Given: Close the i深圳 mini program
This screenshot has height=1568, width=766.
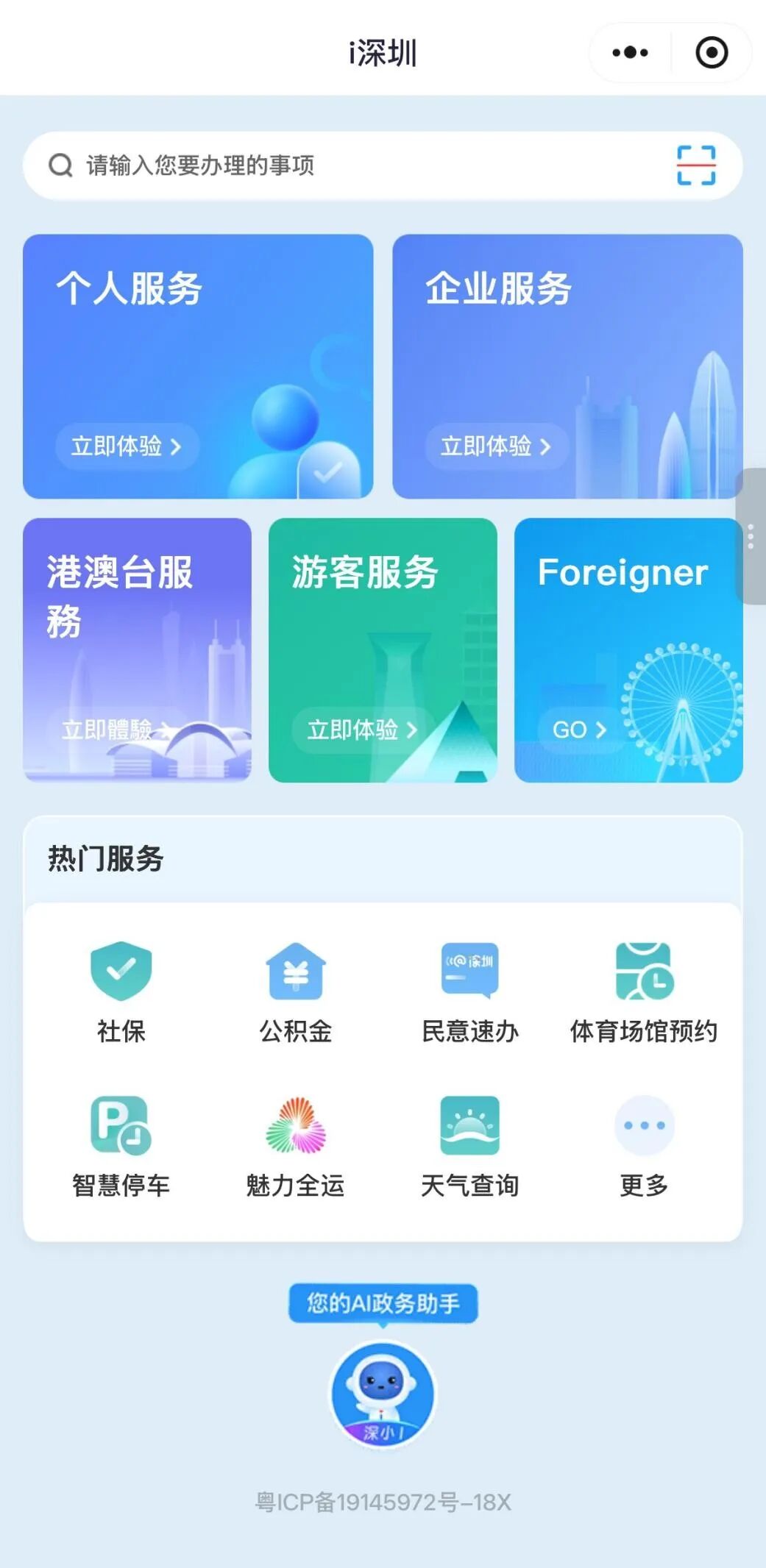Looking at the screenshot, I should coord(711,53).
